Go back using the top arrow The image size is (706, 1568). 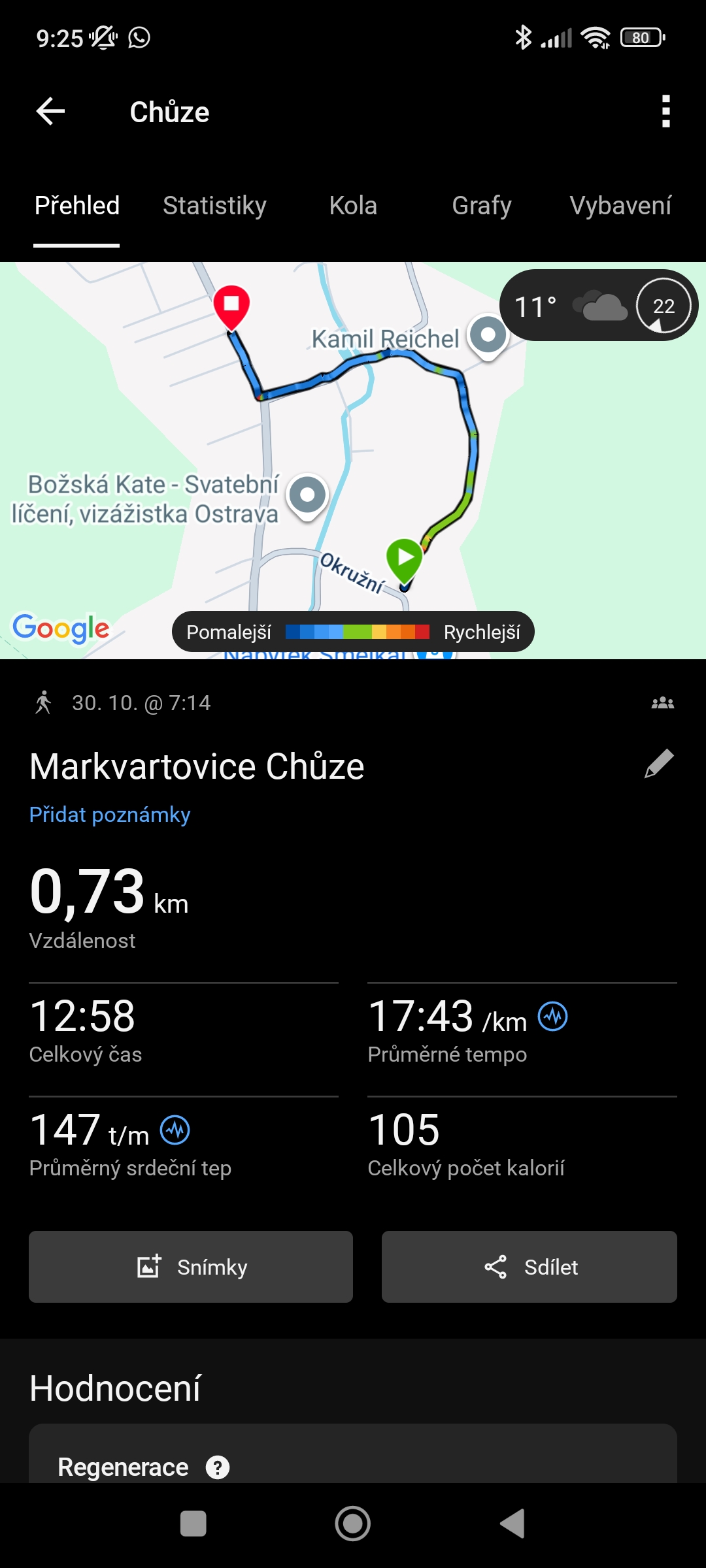[50, 112]
